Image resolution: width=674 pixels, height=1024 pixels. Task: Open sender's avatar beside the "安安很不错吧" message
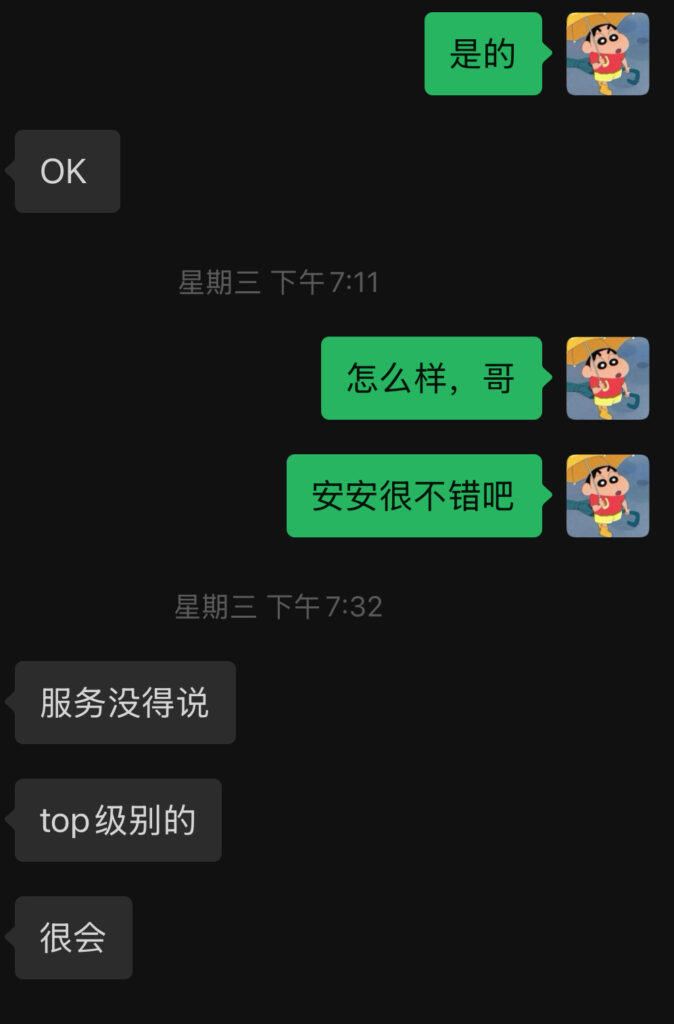607,496
